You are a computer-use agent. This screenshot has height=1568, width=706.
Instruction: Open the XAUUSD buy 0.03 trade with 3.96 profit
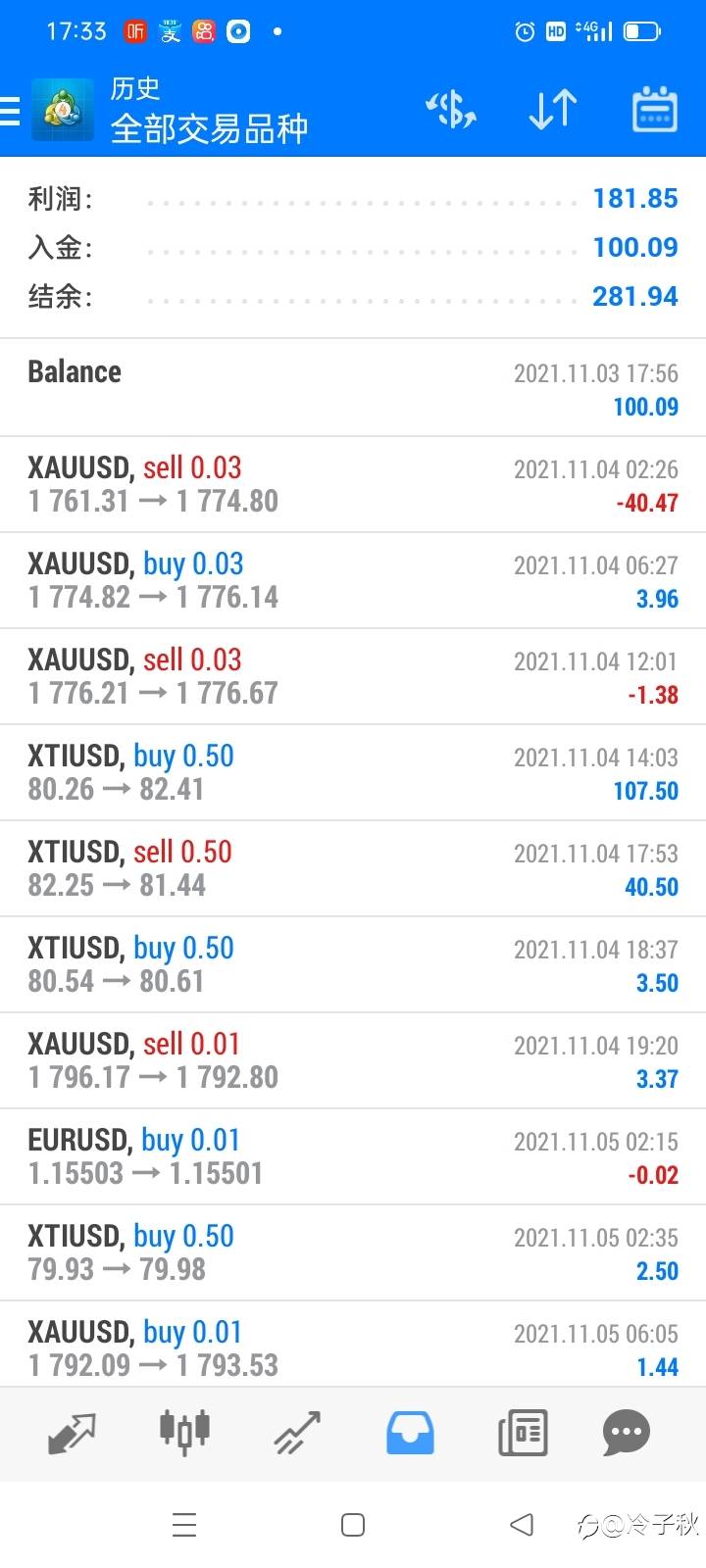[353, 581]
